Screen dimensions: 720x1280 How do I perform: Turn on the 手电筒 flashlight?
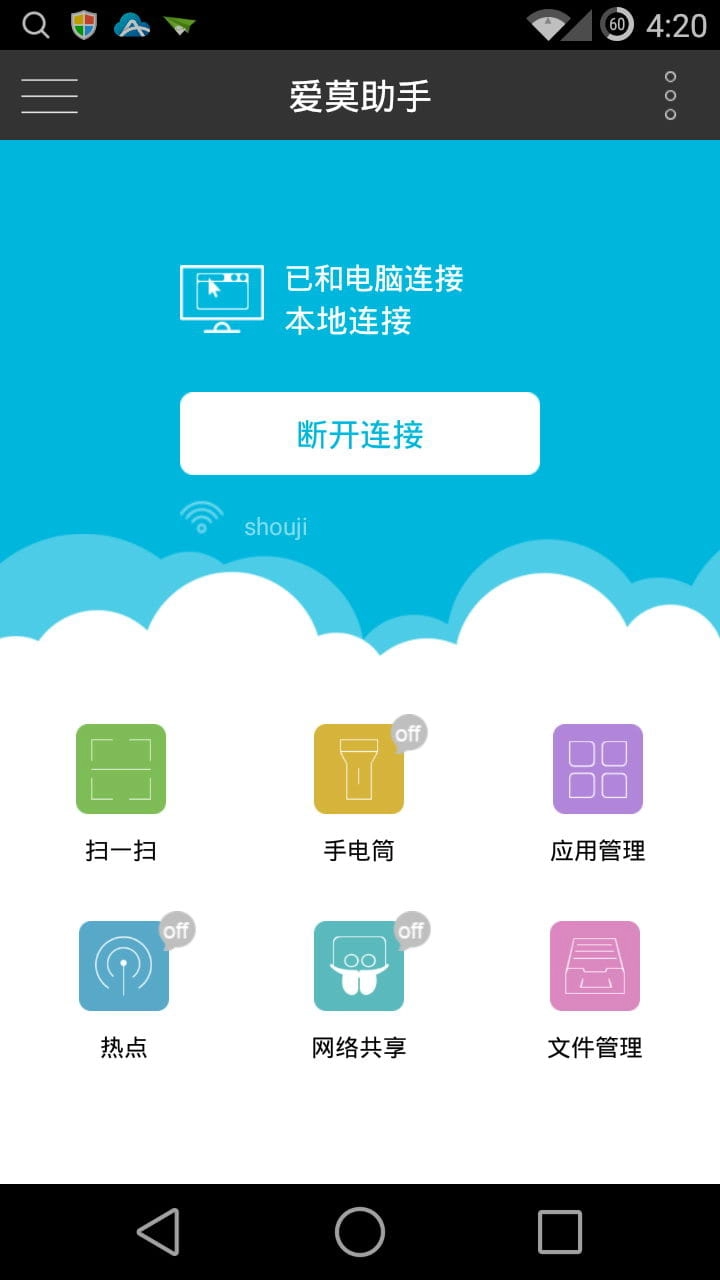pos(359,769)
